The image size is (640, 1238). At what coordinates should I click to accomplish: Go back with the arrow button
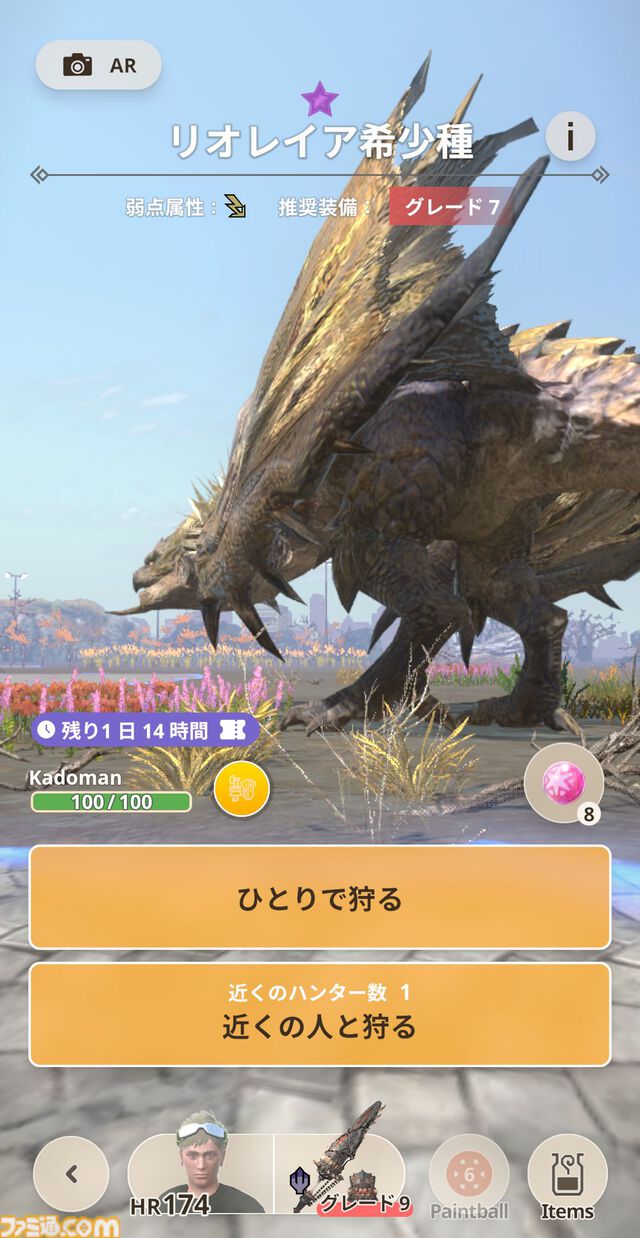[x=71, y=1174]
